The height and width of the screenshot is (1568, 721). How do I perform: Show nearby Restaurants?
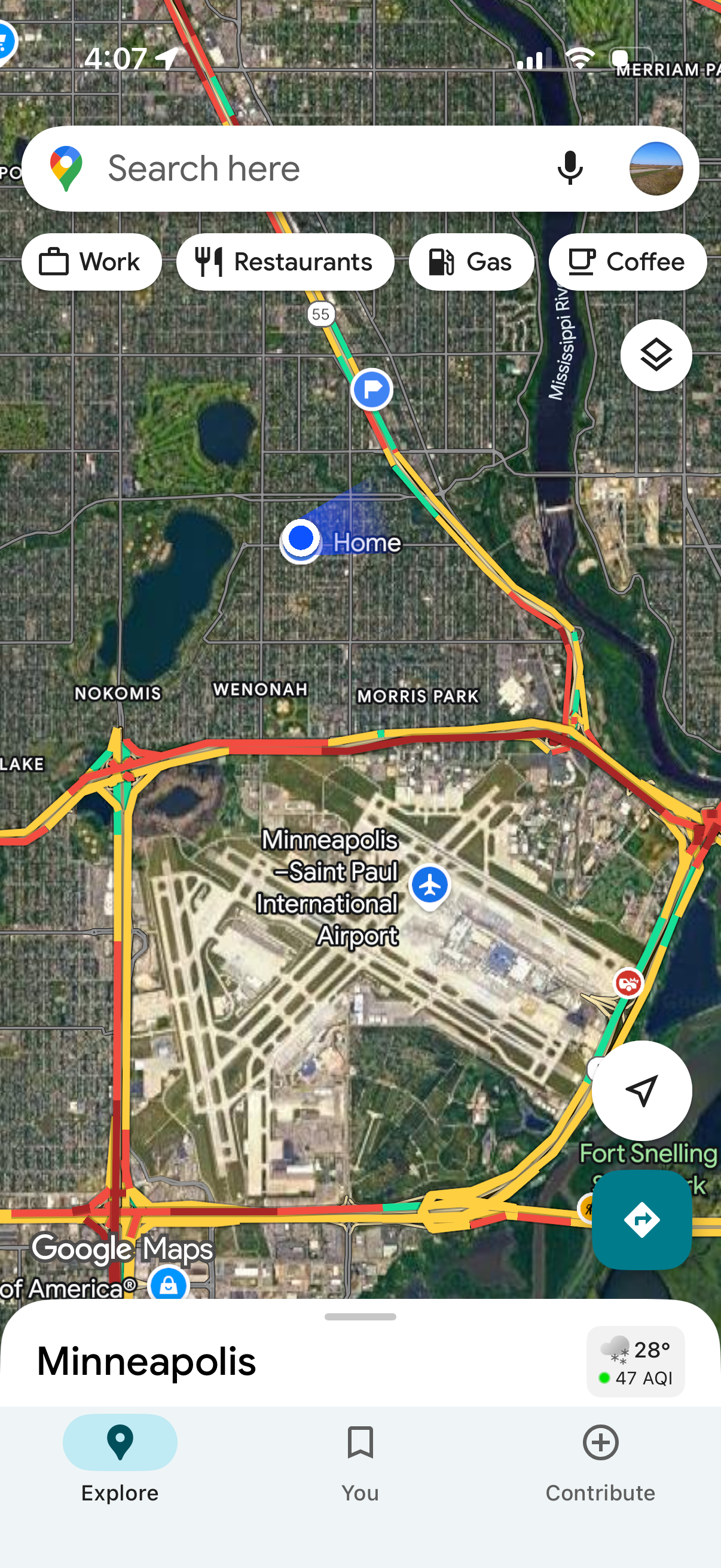[285, 262]
